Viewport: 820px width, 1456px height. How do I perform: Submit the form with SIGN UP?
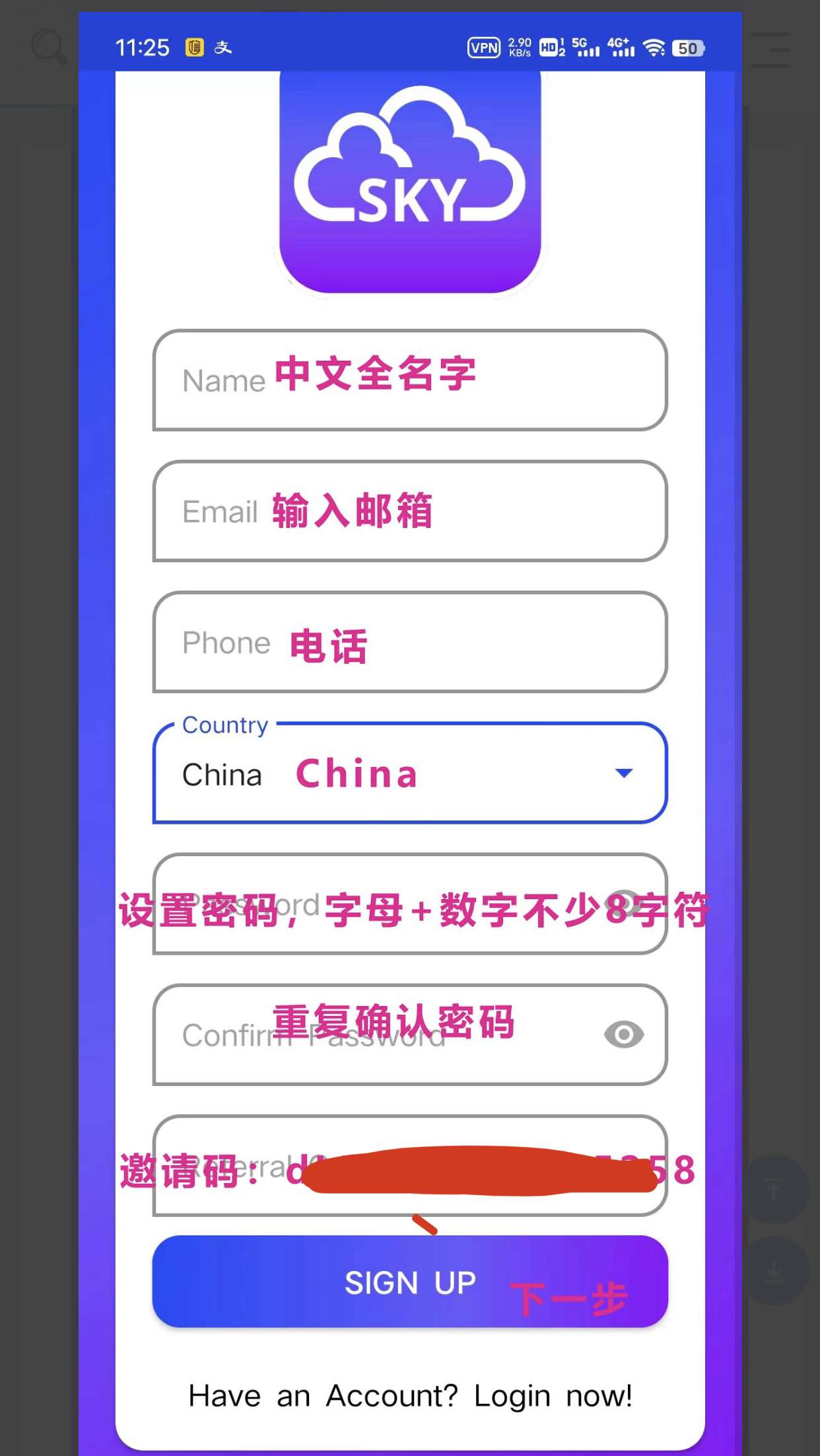[x=410, y=1282]
